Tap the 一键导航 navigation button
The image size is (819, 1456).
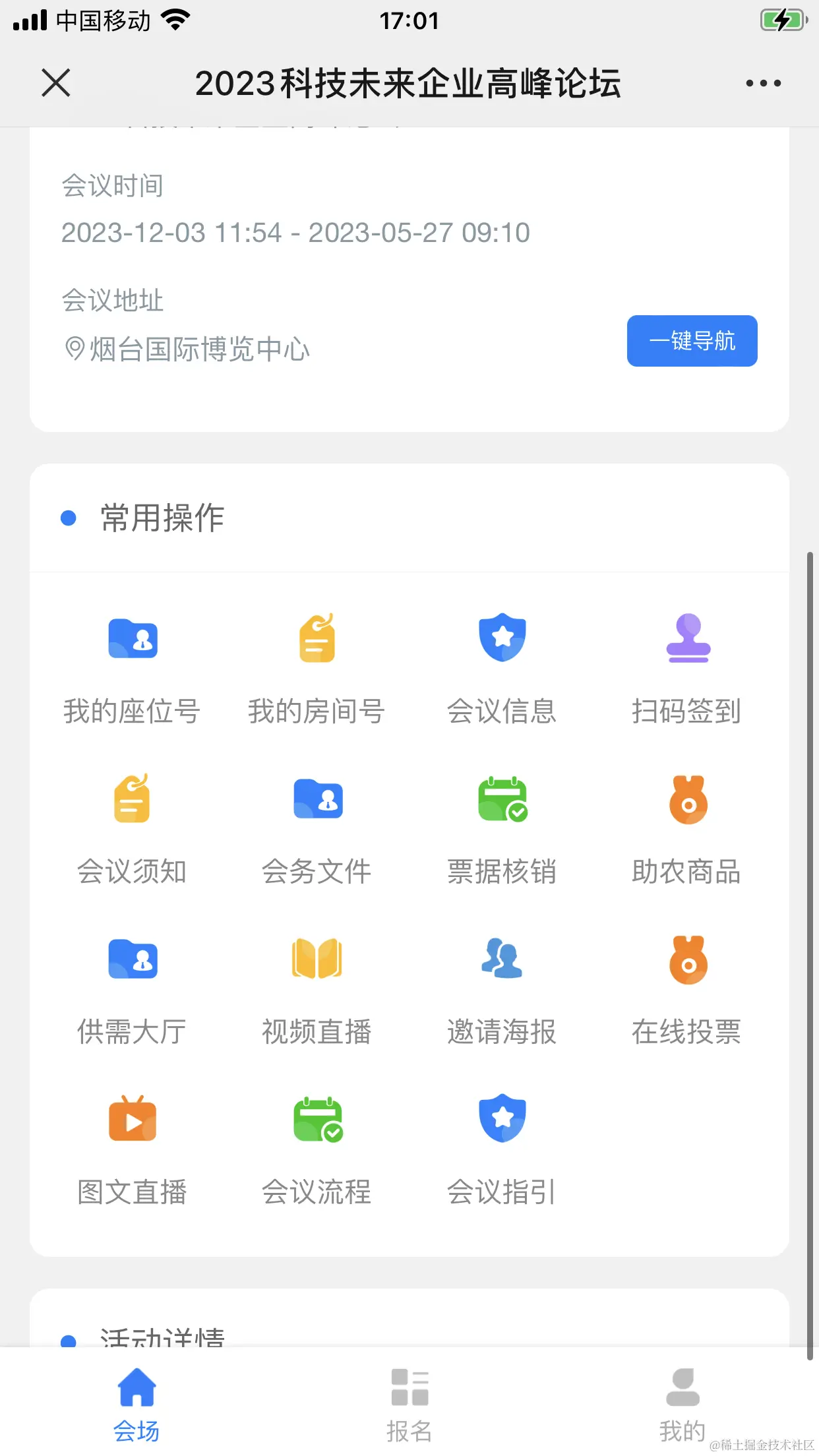[x=692, y=341]
